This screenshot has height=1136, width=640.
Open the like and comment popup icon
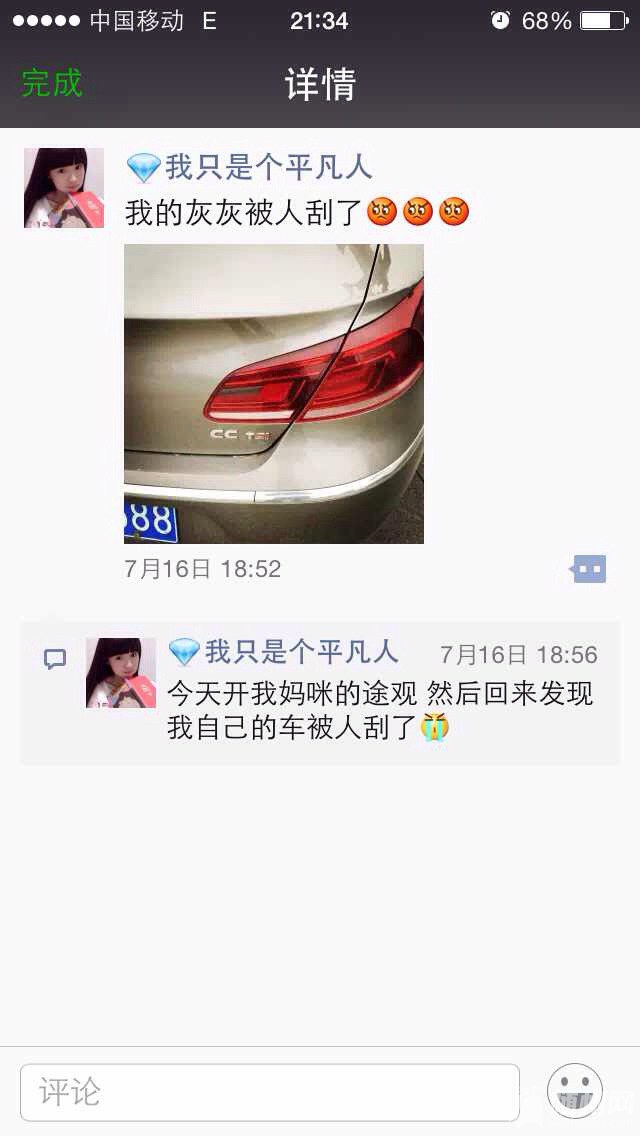(589, 569)
